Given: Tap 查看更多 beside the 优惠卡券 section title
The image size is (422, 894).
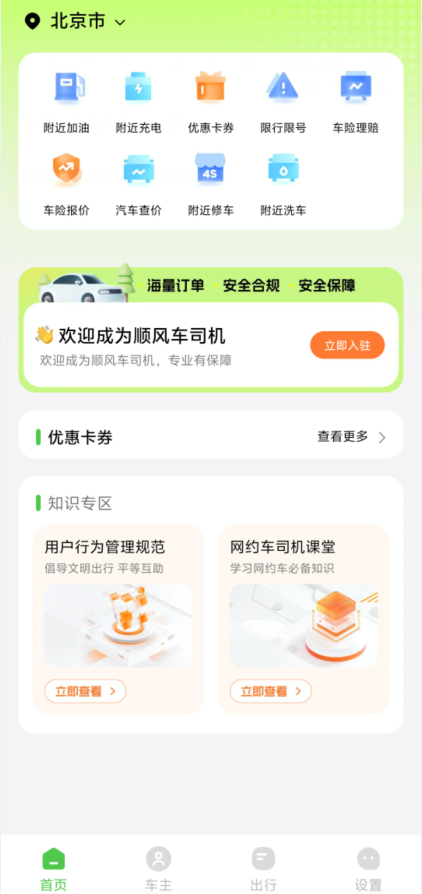Looking at the screenshot, I should tap(352, 437).
